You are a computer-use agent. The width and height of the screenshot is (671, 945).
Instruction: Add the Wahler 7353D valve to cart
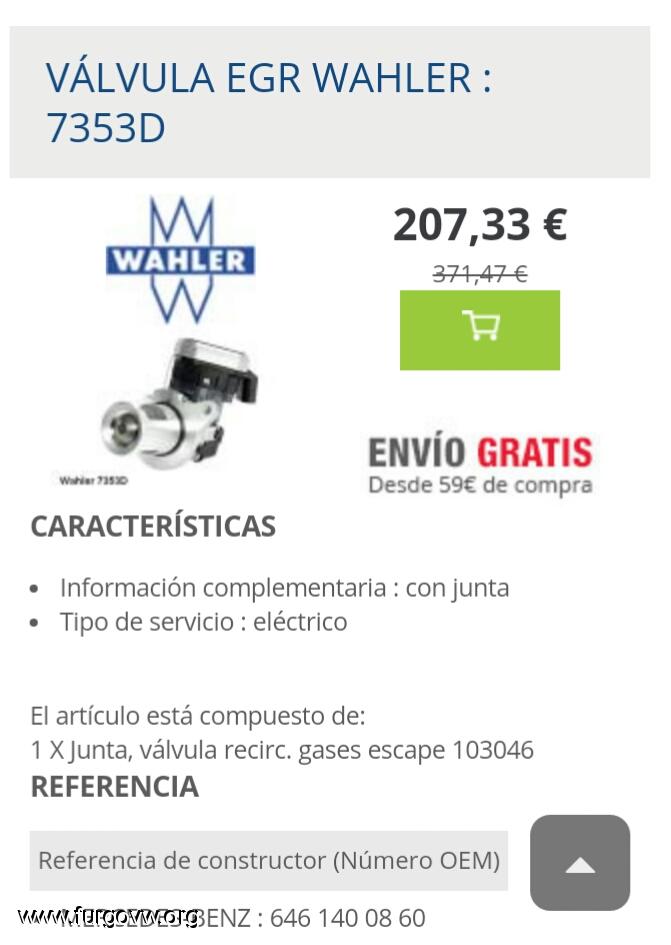(x=480, y=329)
